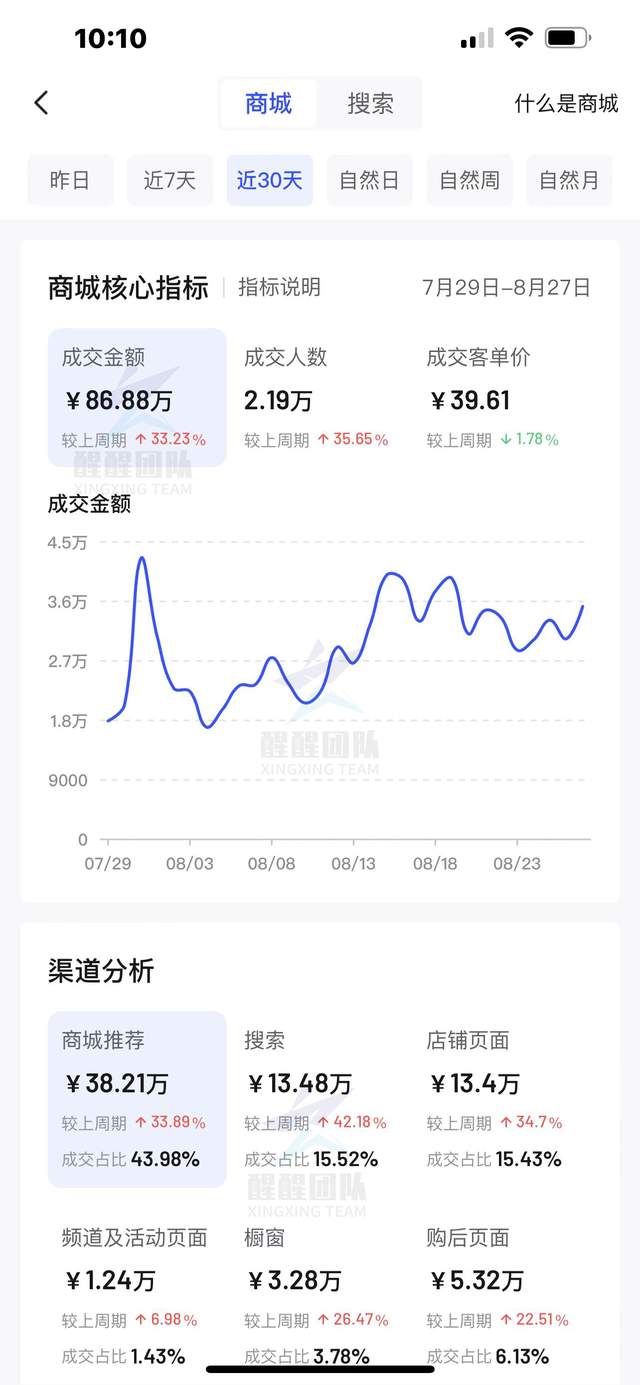Select the 成交金额 metric card

(x=137, y=397)
